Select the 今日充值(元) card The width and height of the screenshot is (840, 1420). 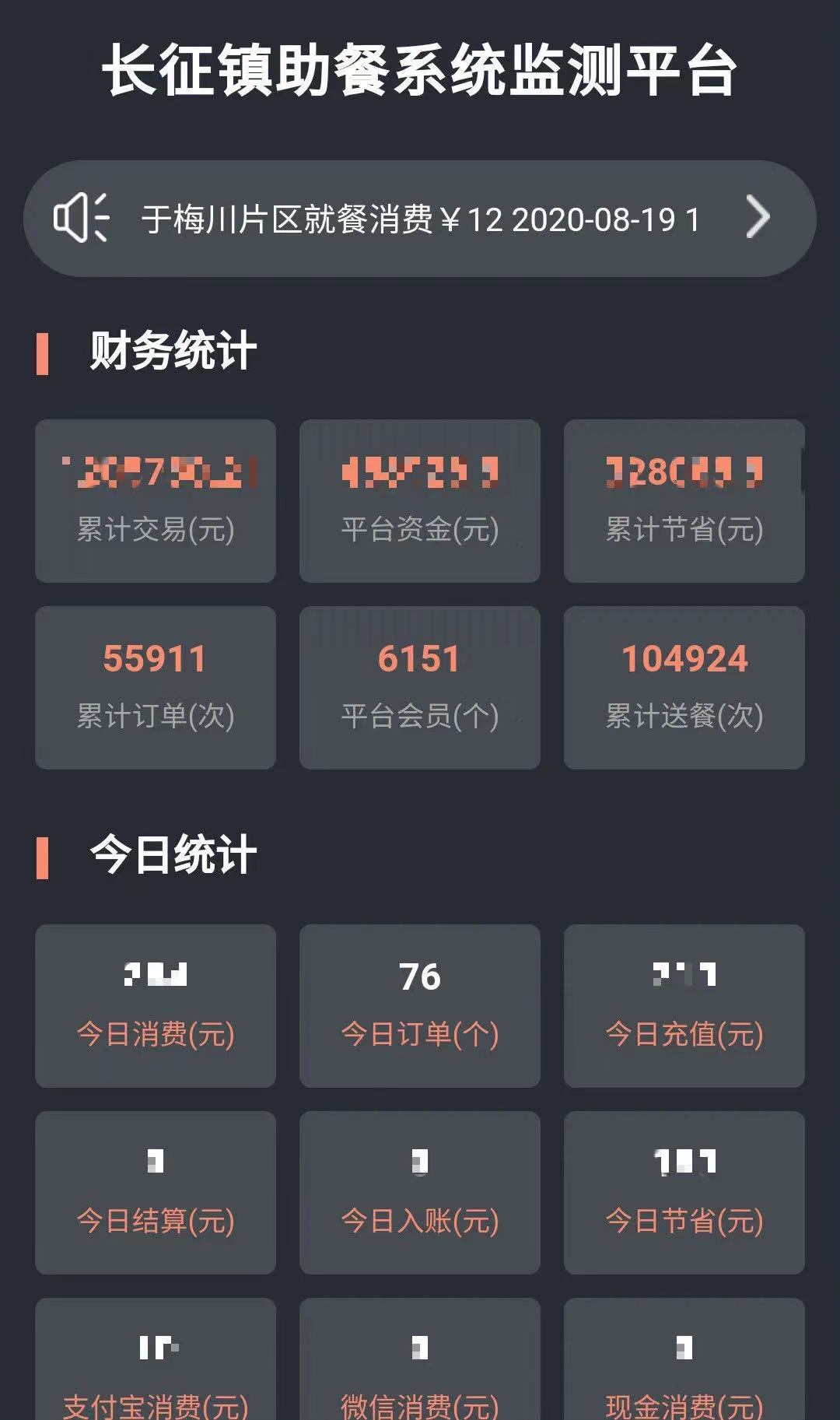[684, 1006]
